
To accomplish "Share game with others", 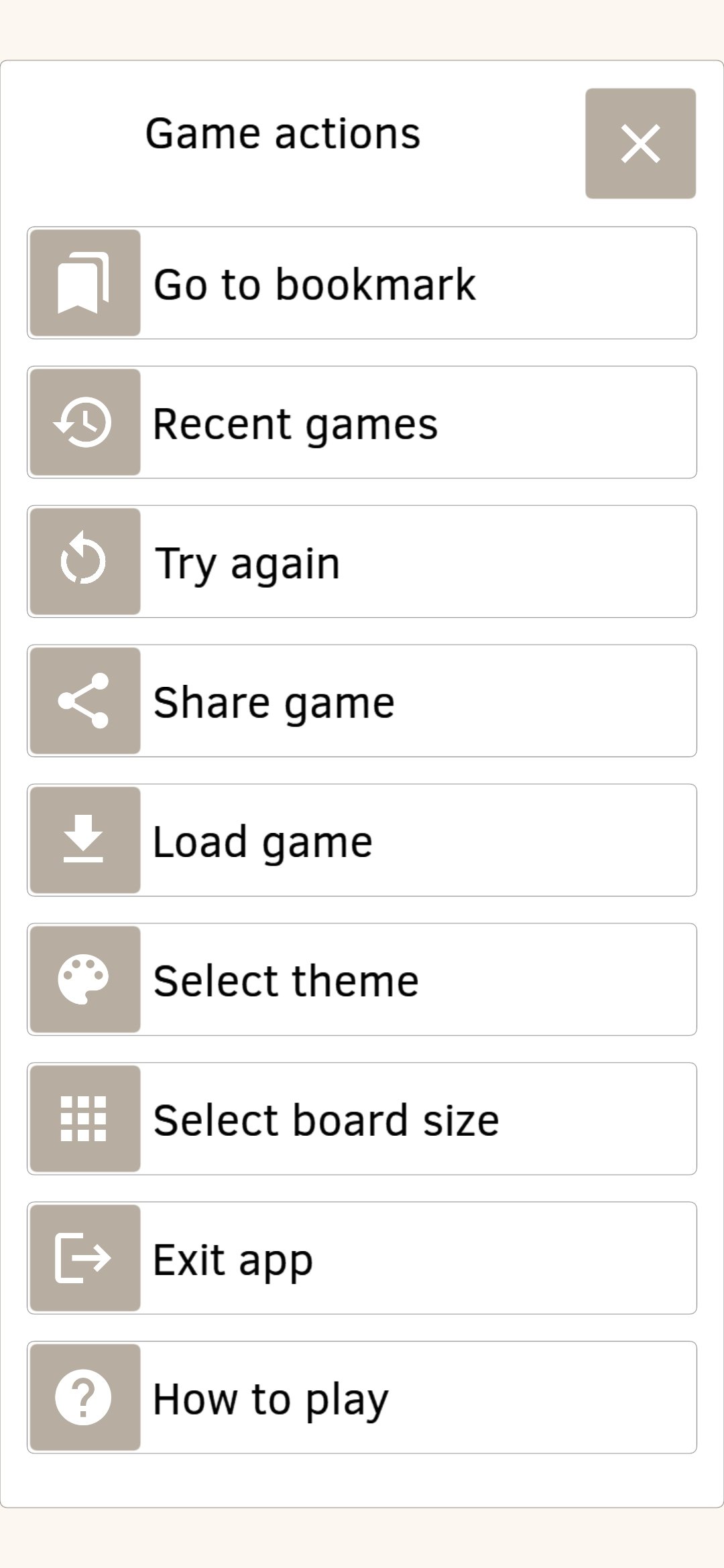I will coord(362,701).
